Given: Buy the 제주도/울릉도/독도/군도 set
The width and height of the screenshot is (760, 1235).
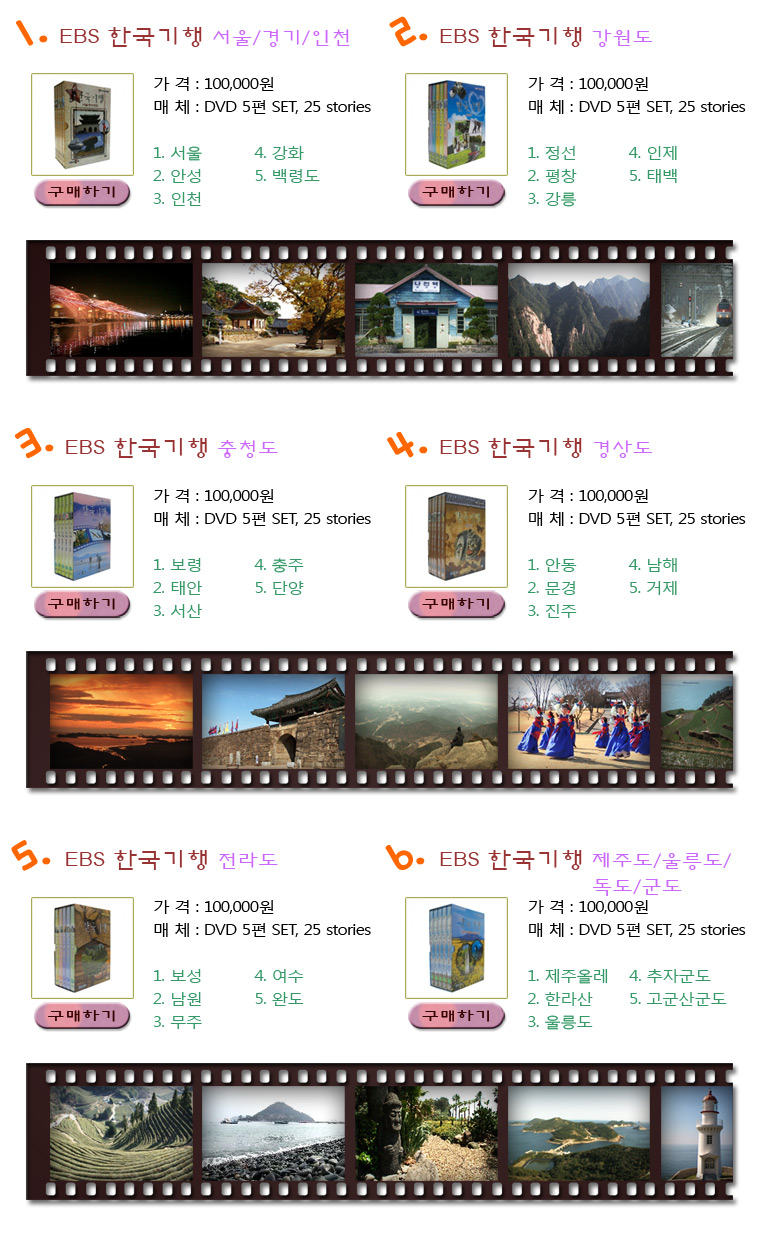Looking at the screenshot, I should coord(456,1016).
